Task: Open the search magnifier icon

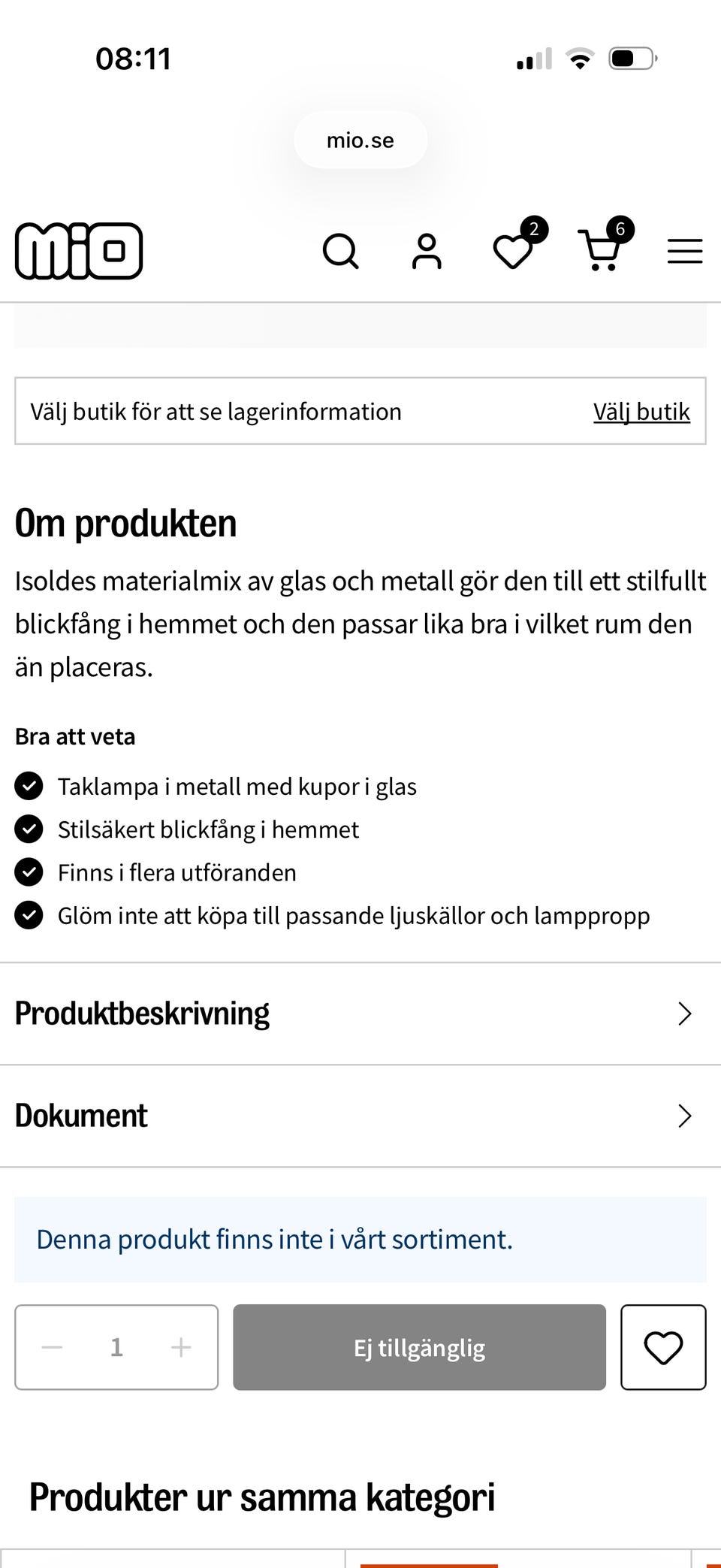Action: coord(340,251)
